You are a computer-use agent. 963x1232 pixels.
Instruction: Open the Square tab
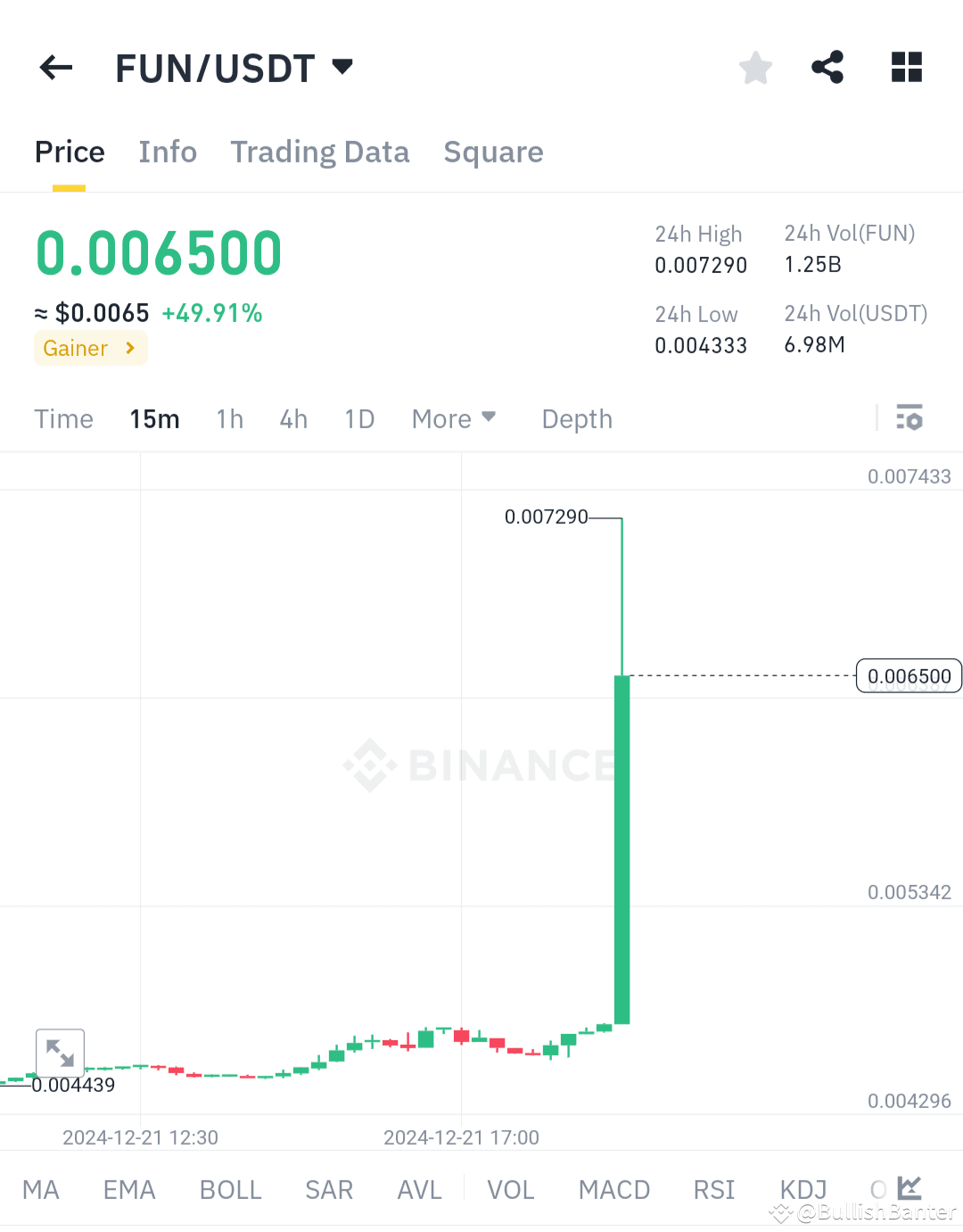point(493,152)
